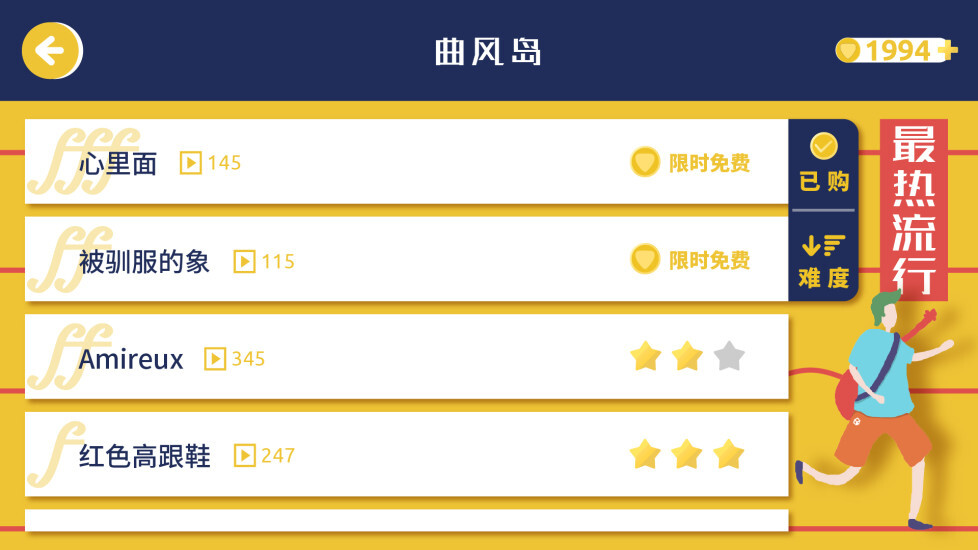Open the song 被驯服的象
The image size is (978, 550).
click(144, 261)
